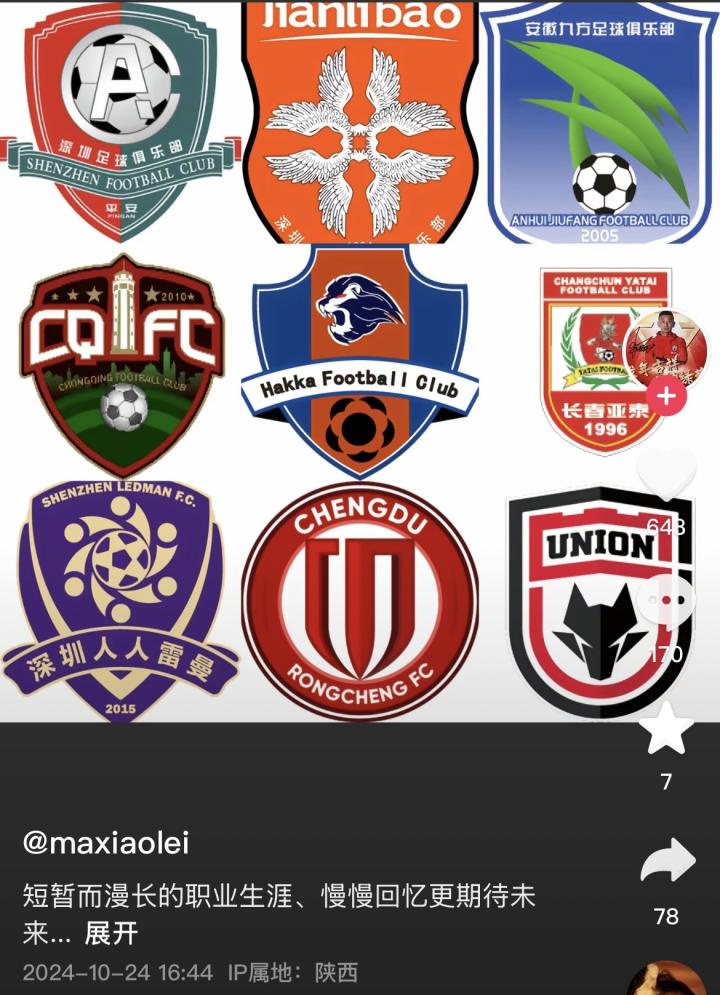Expand the caption with 展开

click(110, 933)
